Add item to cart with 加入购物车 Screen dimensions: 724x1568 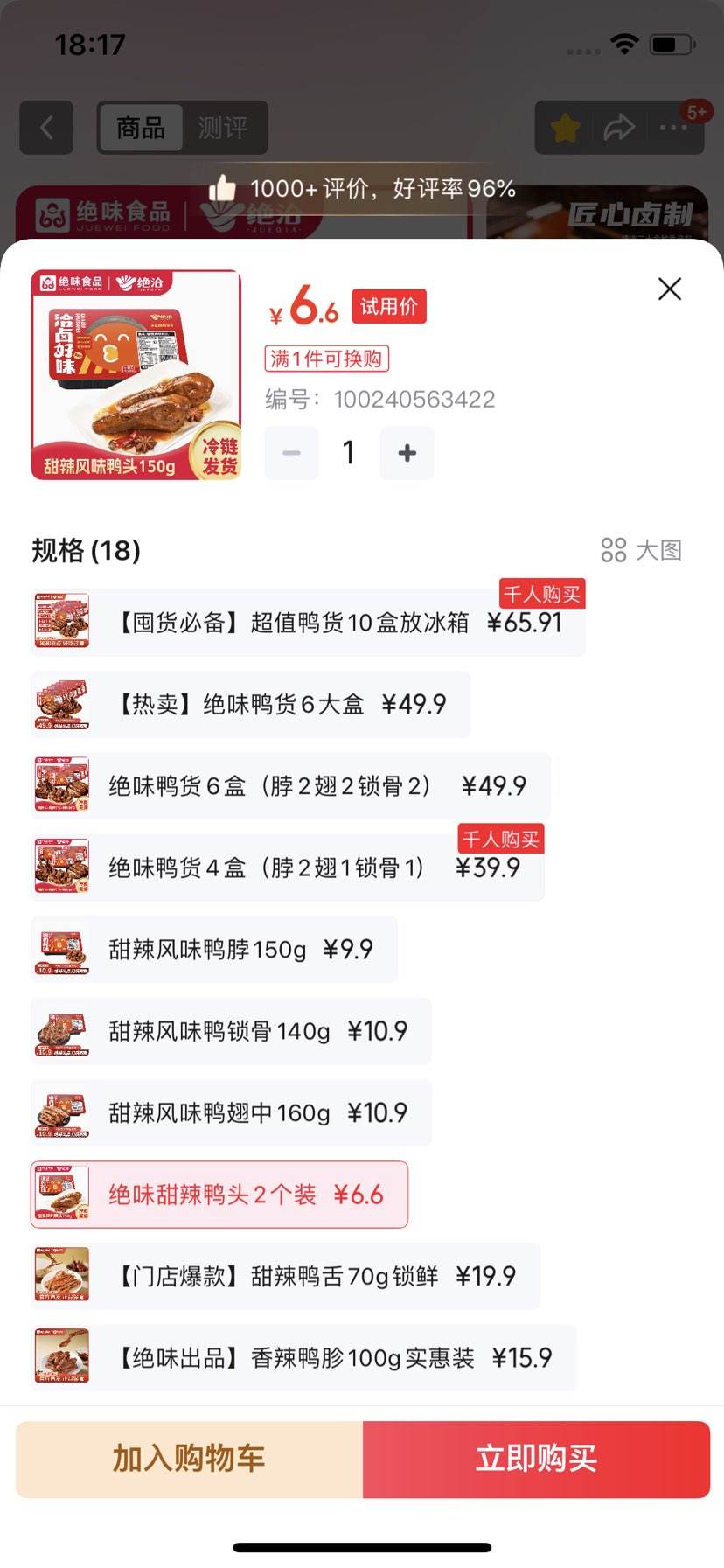pos(189,1459)
